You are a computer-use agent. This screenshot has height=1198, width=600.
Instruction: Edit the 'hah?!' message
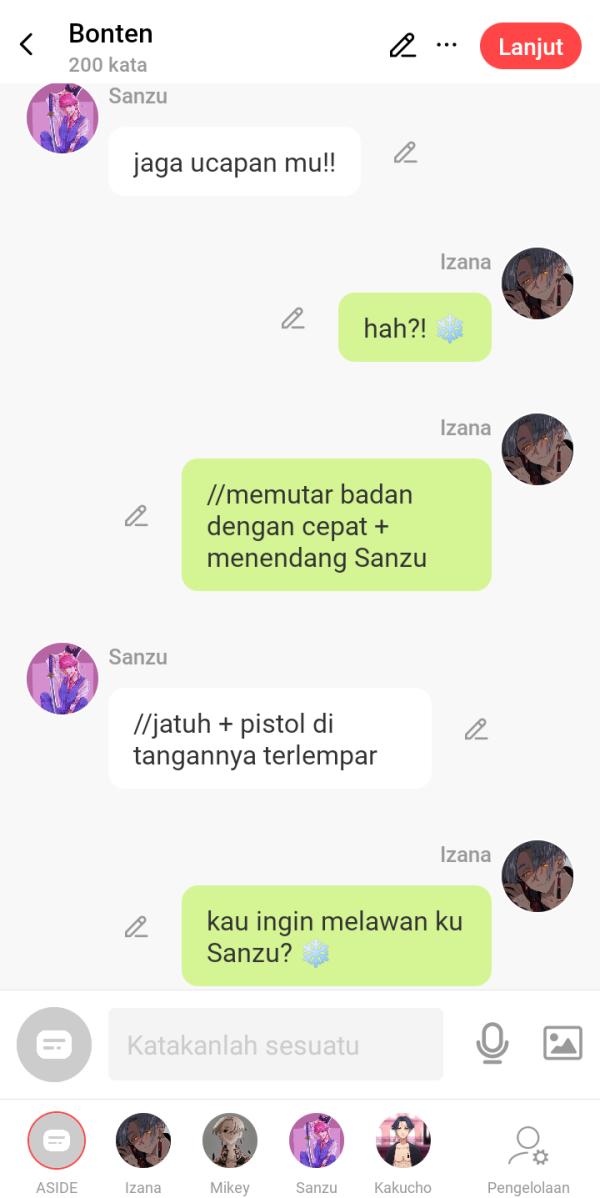[x=292, y=319]
